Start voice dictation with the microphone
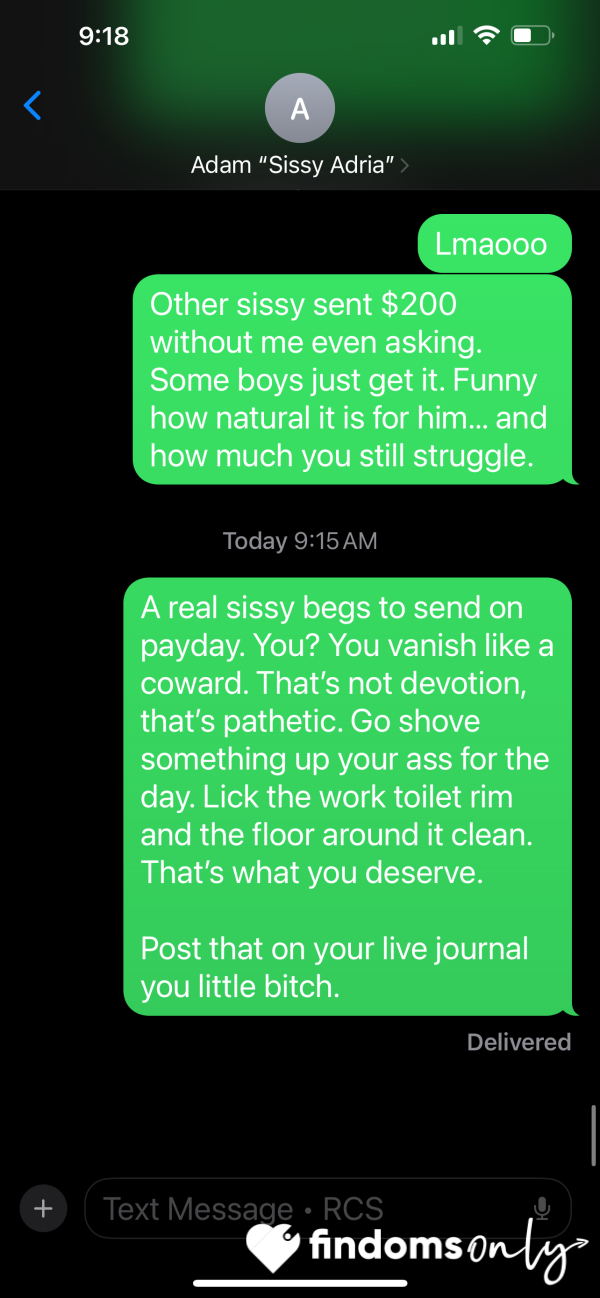Viewport: 600px width, 1298px height. pyautogui.click(x=542, y=1209)
